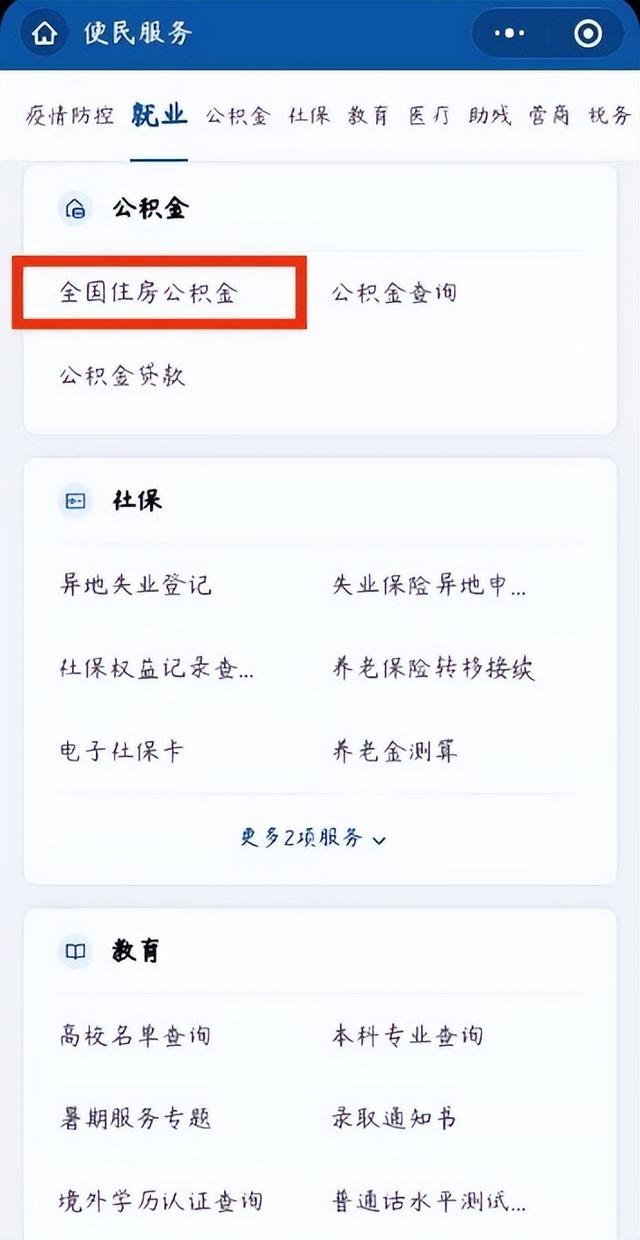The height and width of the screenshot is (1240, 640).
Task: Open 公积金贷款
Action: tap(122, 376)
